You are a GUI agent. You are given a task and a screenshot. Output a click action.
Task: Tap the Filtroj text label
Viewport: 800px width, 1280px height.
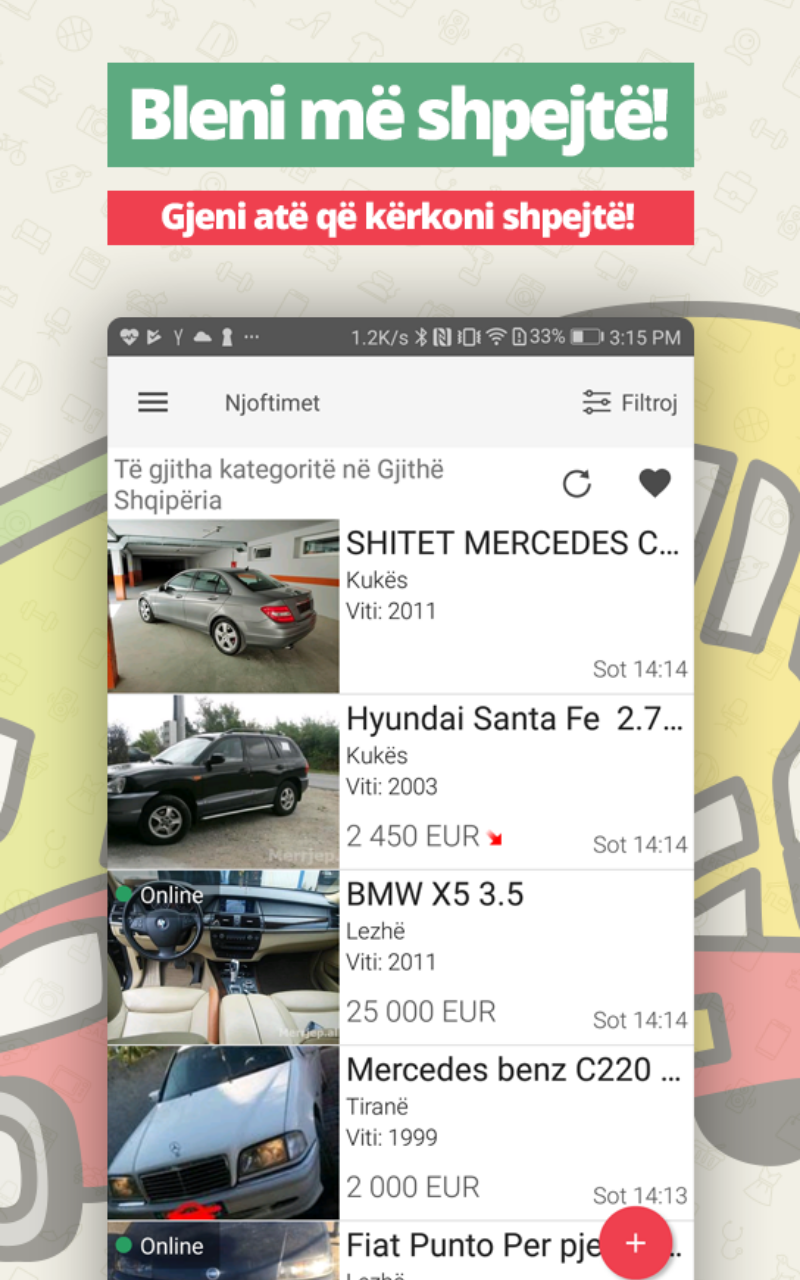pyautogui.click(x=652, y=403)
